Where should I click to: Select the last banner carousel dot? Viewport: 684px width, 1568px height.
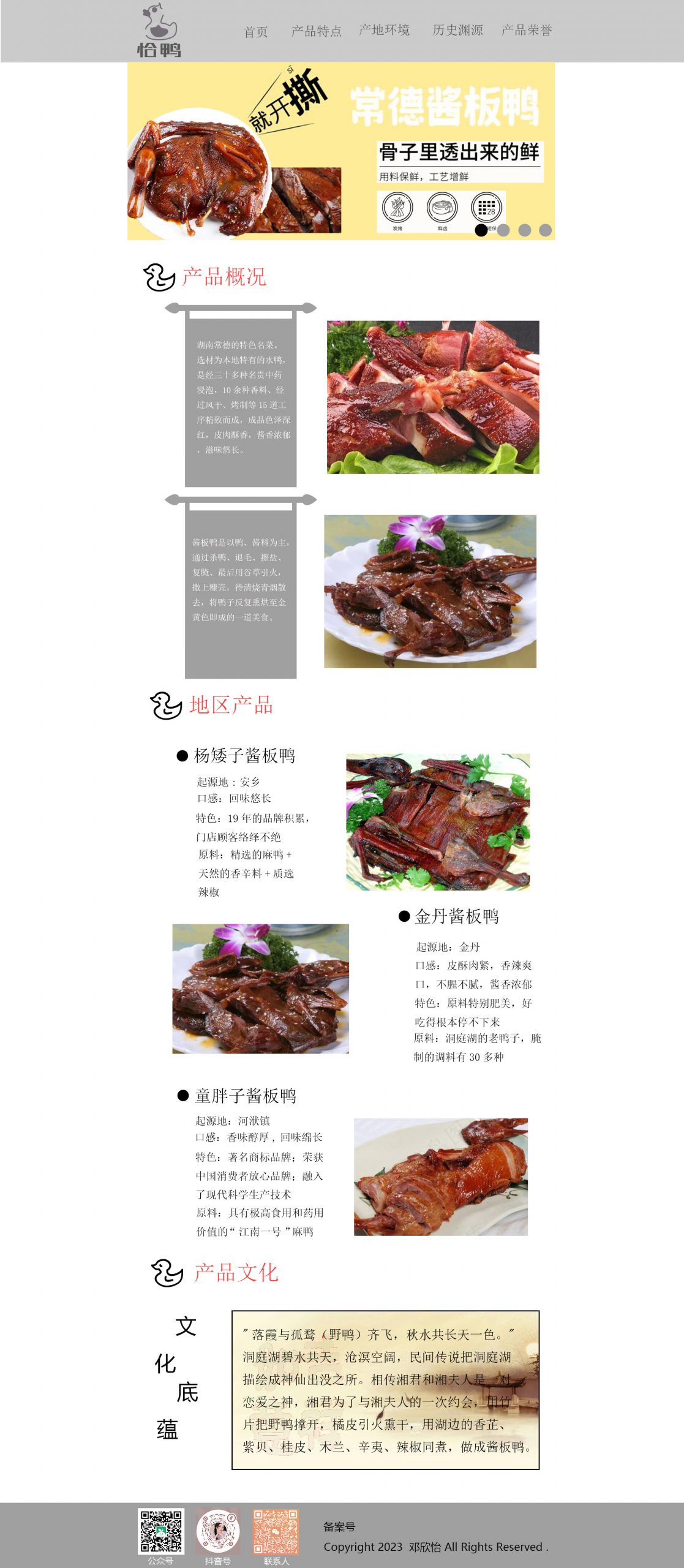545,230
